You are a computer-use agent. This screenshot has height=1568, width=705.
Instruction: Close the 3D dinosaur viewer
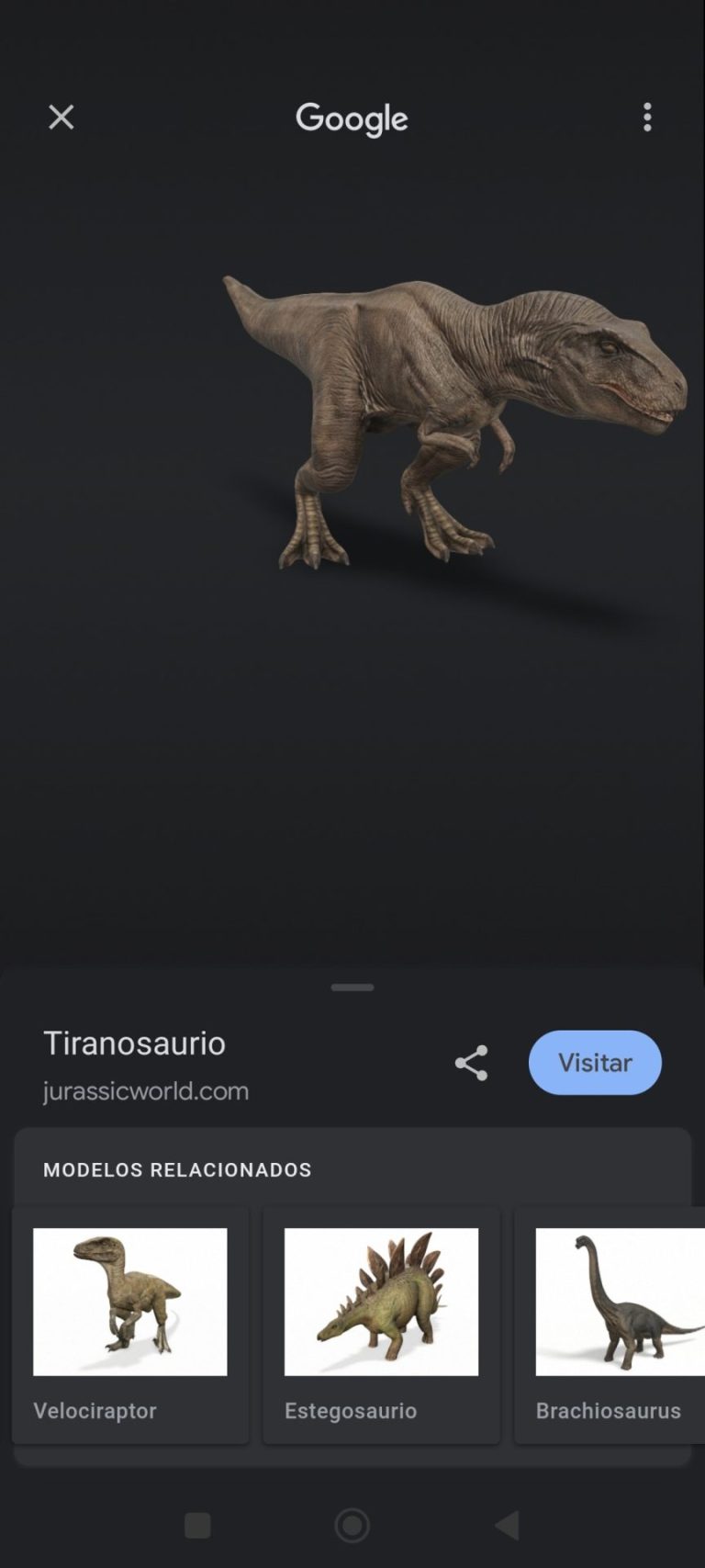(x=62, y=118)
